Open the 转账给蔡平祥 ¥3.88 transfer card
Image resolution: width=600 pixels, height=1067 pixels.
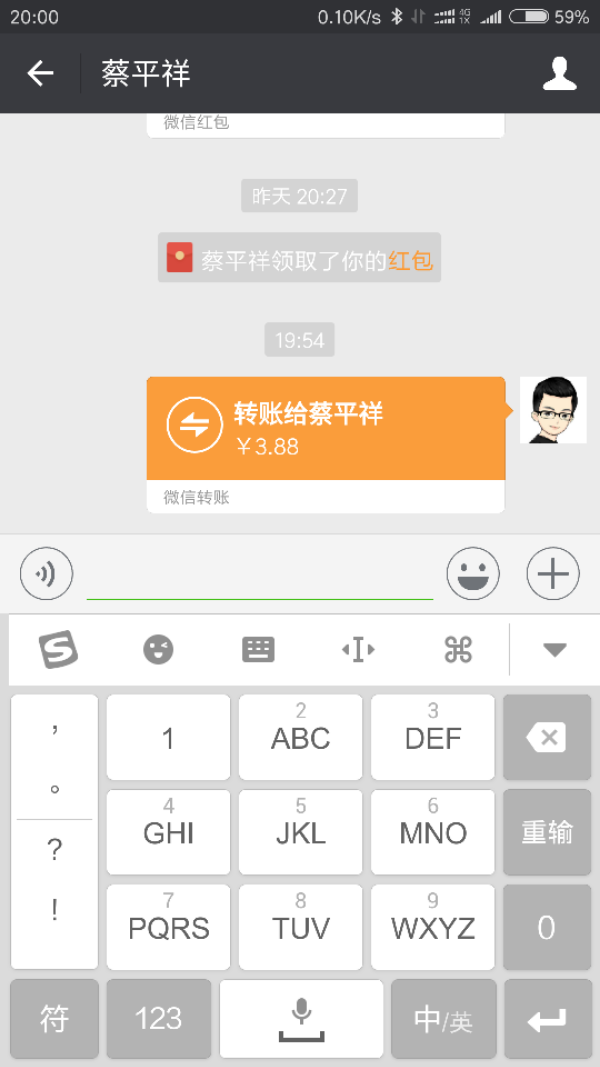click(x=326, y=444)
